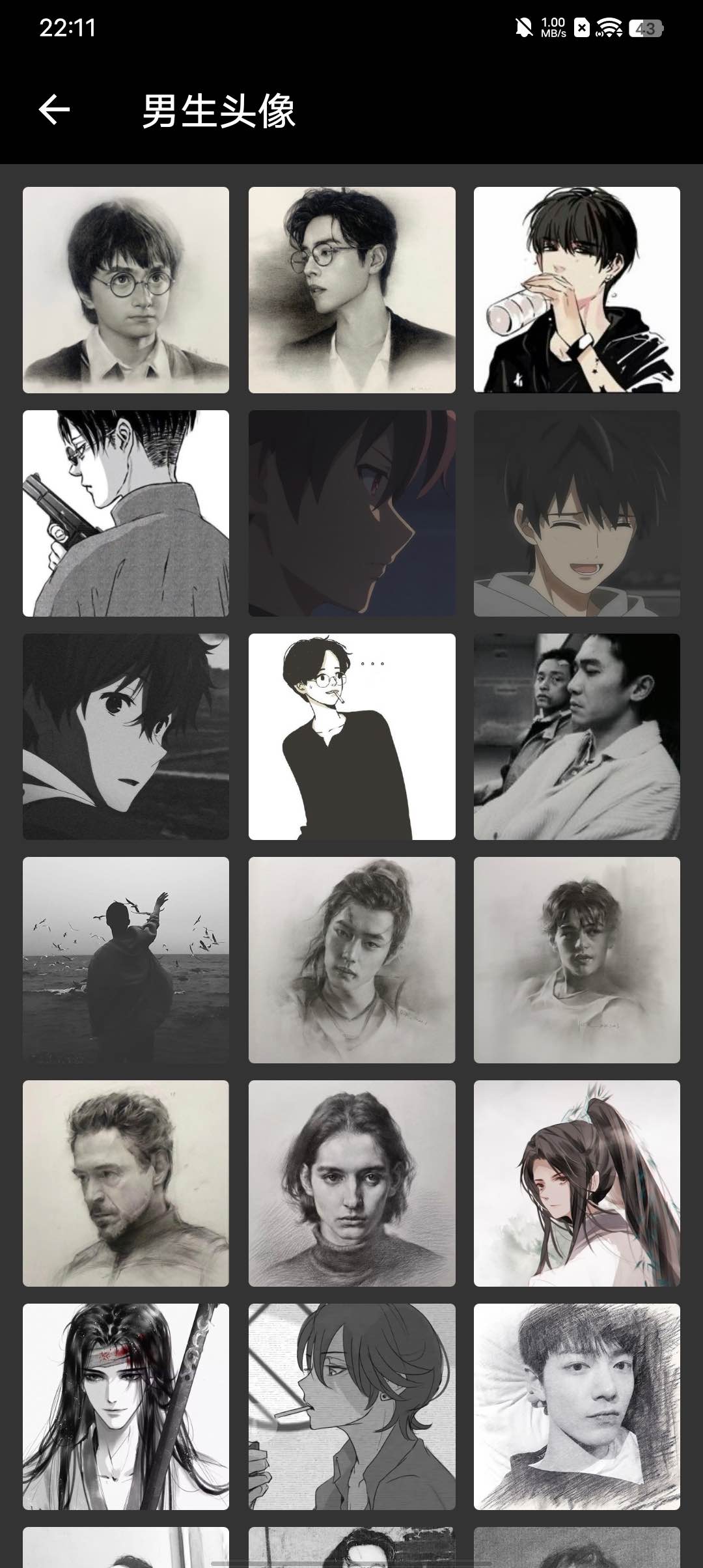Image resolution: width=703 pixels, height=1568 pixels.
Task: Open the silhouette with seagulls by the sea
Action: [126, 960]
